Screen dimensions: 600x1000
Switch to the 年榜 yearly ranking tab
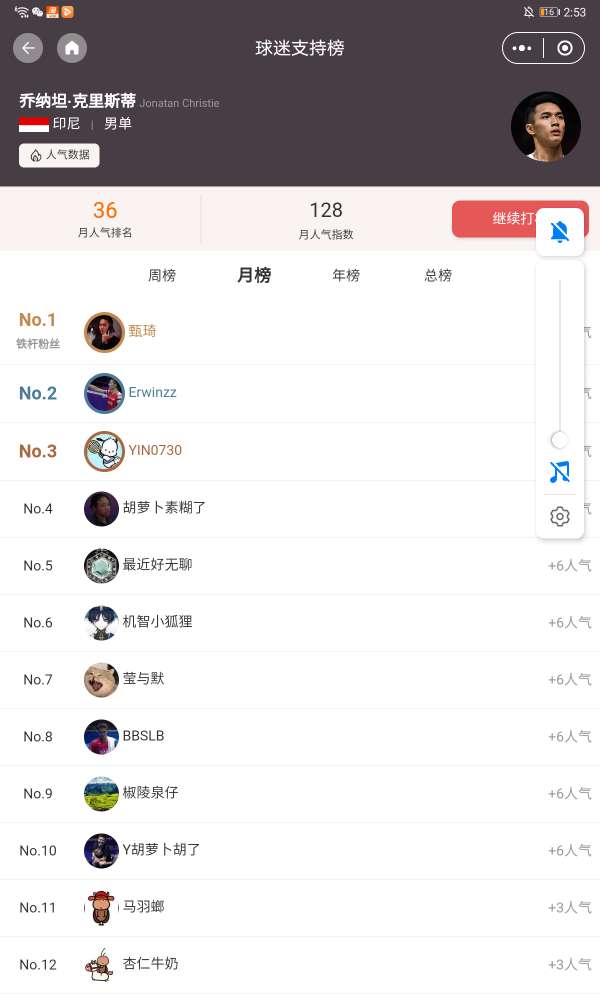[x=346, y=276]
